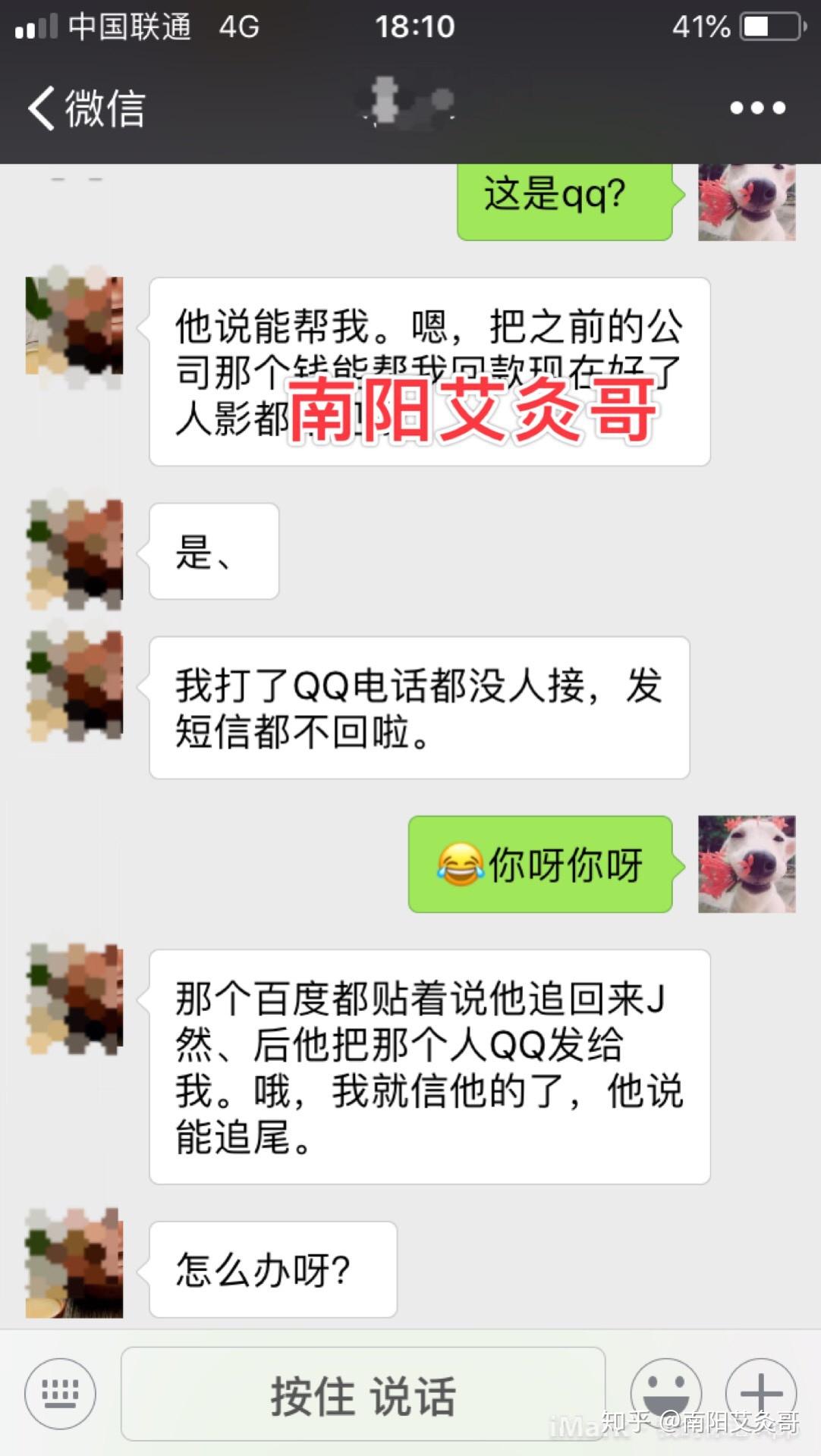Switch to keyboard text input
Viewport: 821px width, 1456px height.
pyautogui.click(x=60, y=1393)
